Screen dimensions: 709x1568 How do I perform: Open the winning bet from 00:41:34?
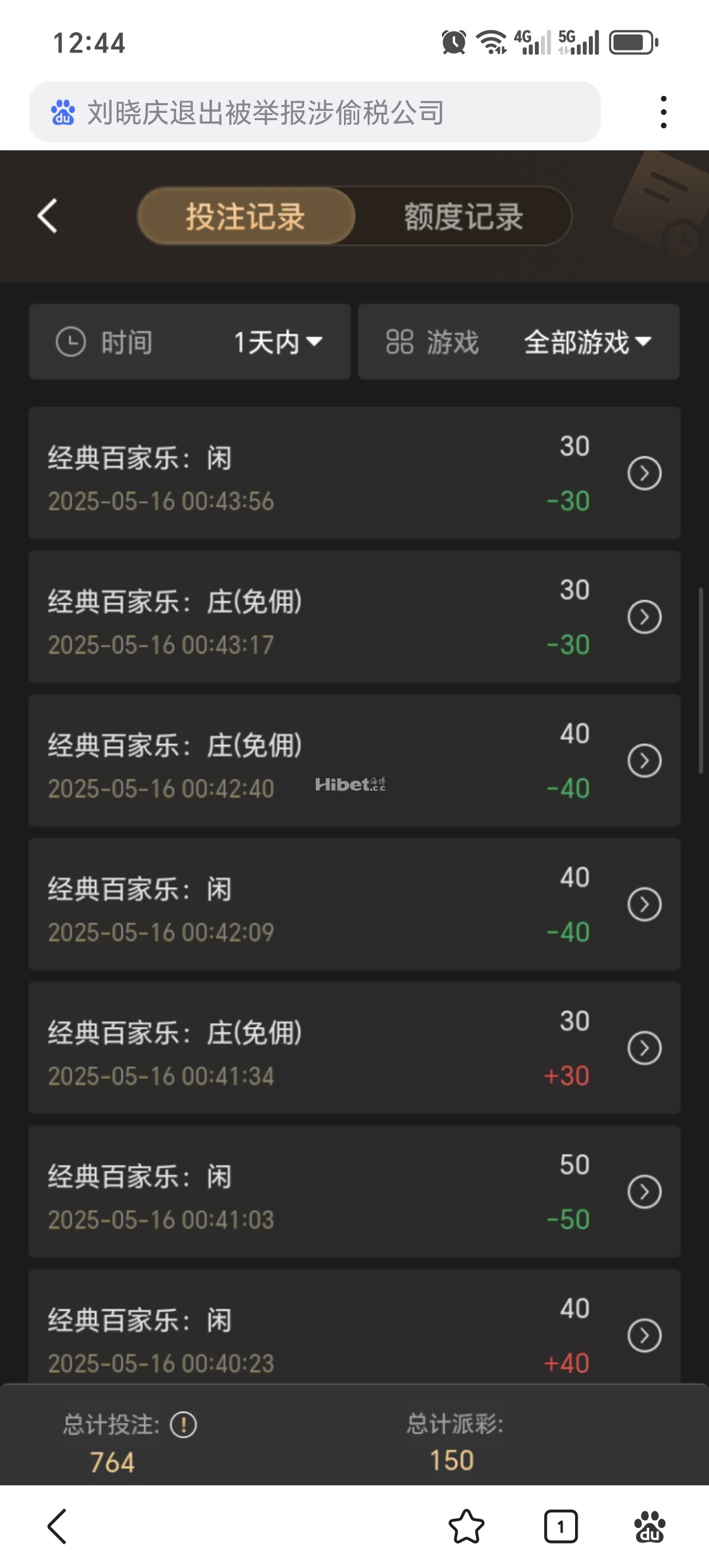[644, 1049]
